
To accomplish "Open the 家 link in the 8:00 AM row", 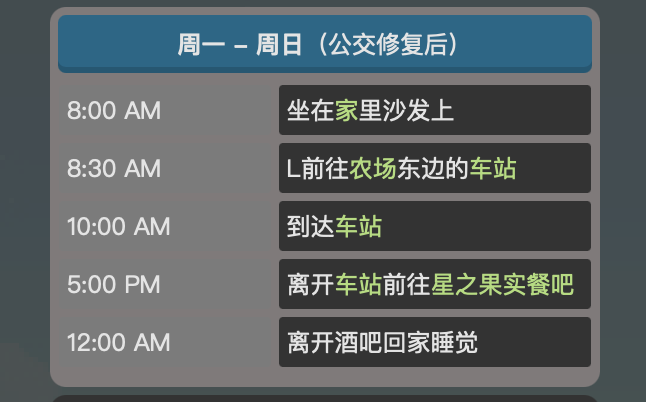I will click(x=347, y=110).
